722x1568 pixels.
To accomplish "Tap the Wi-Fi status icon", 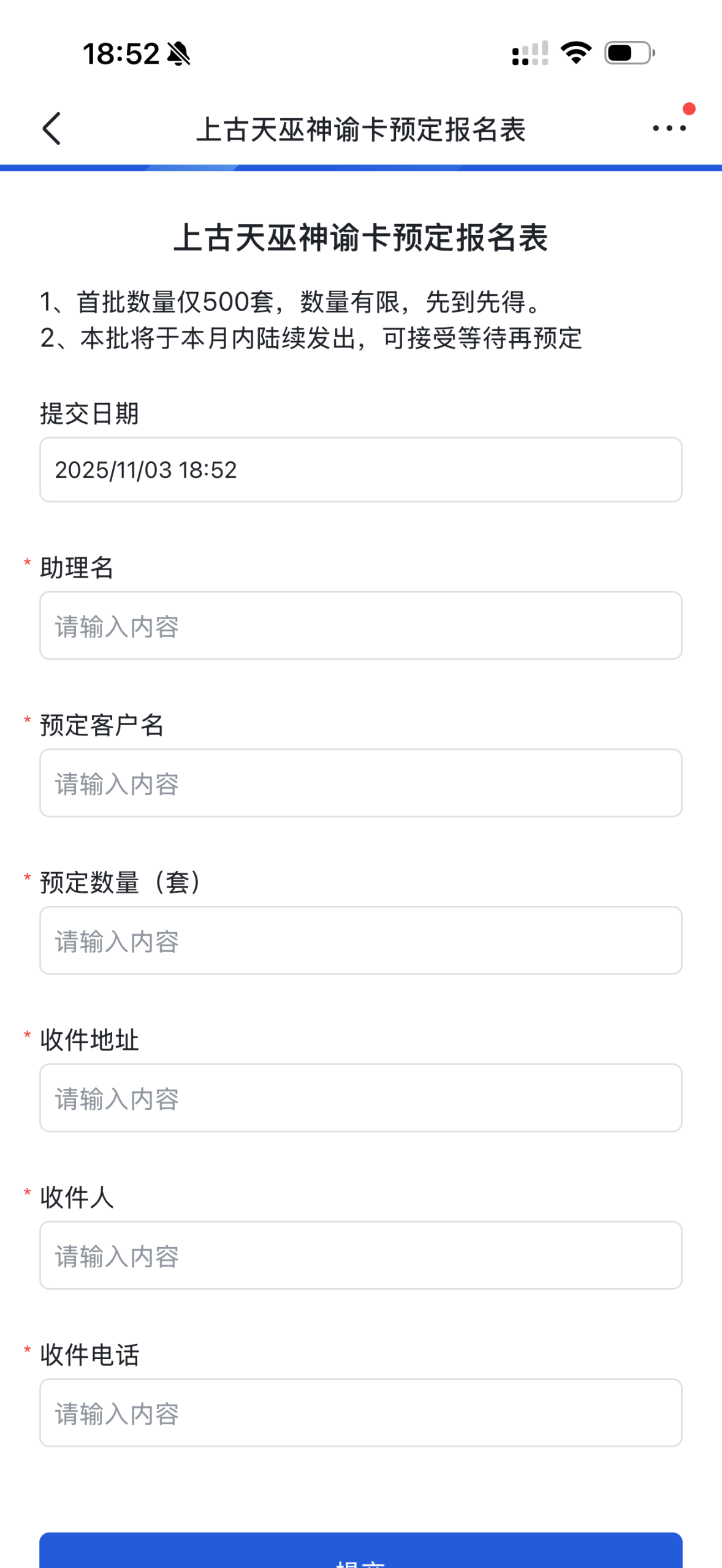I will tap(574, 54).
